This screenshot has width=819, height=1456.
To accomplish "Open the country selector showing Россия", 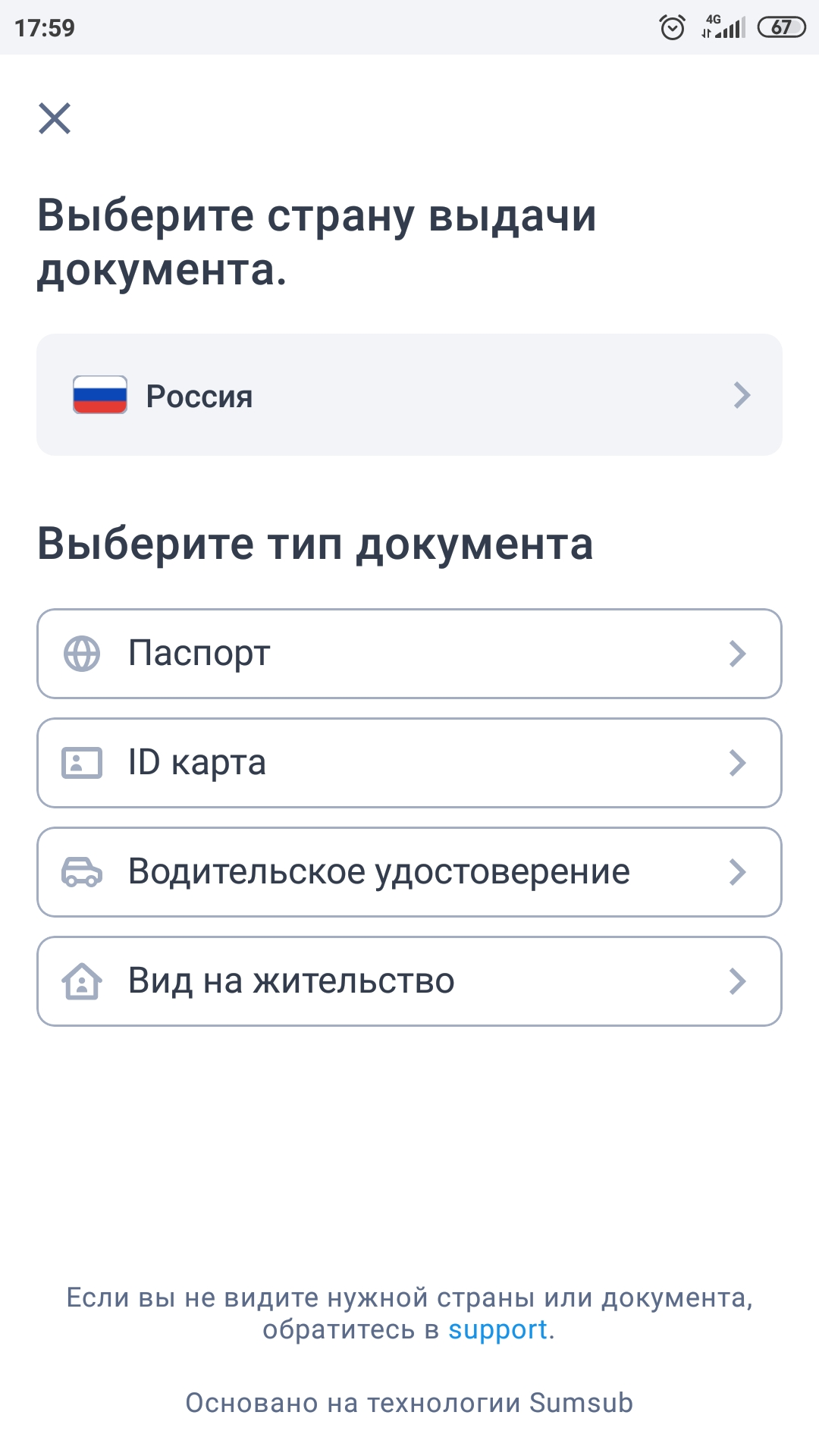I will pyautogui.click(x=409, y=395).
